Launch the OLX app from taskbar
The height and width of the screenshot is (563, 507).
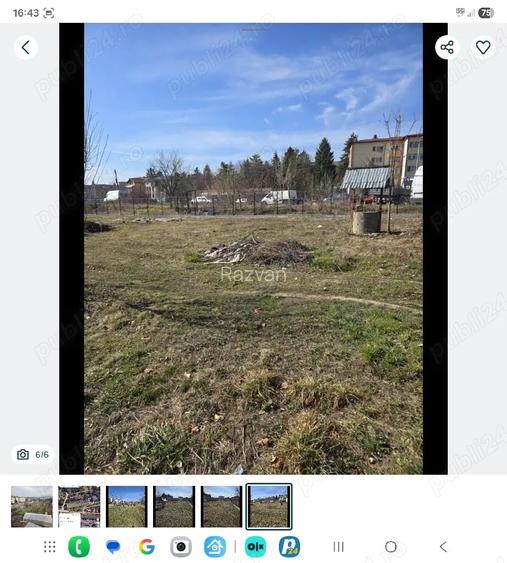tap(256, 547)
